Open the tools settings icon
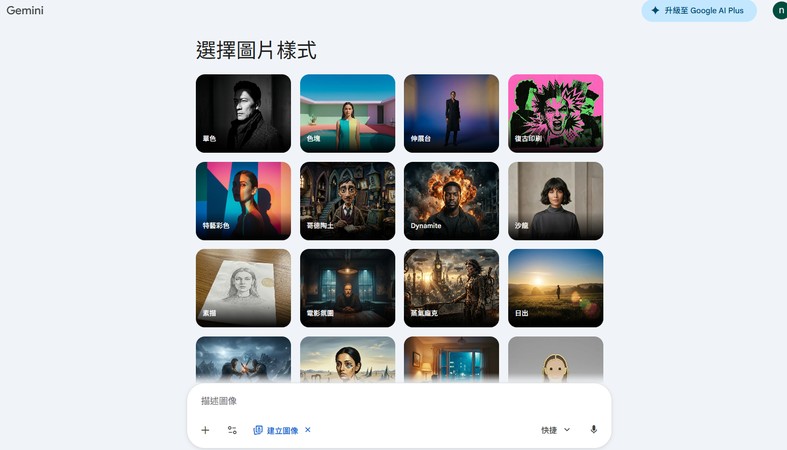 pos(232,430)
